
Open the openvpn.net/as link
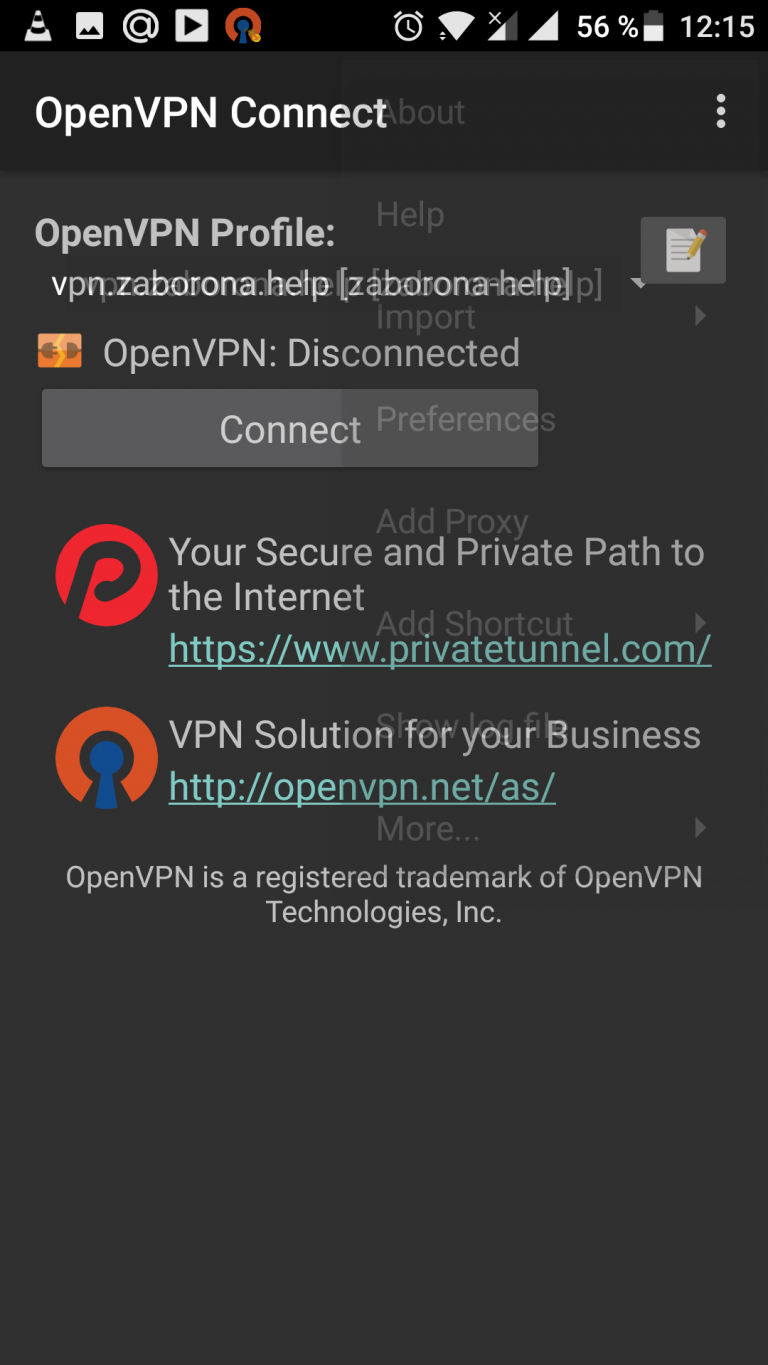[361, 787]
